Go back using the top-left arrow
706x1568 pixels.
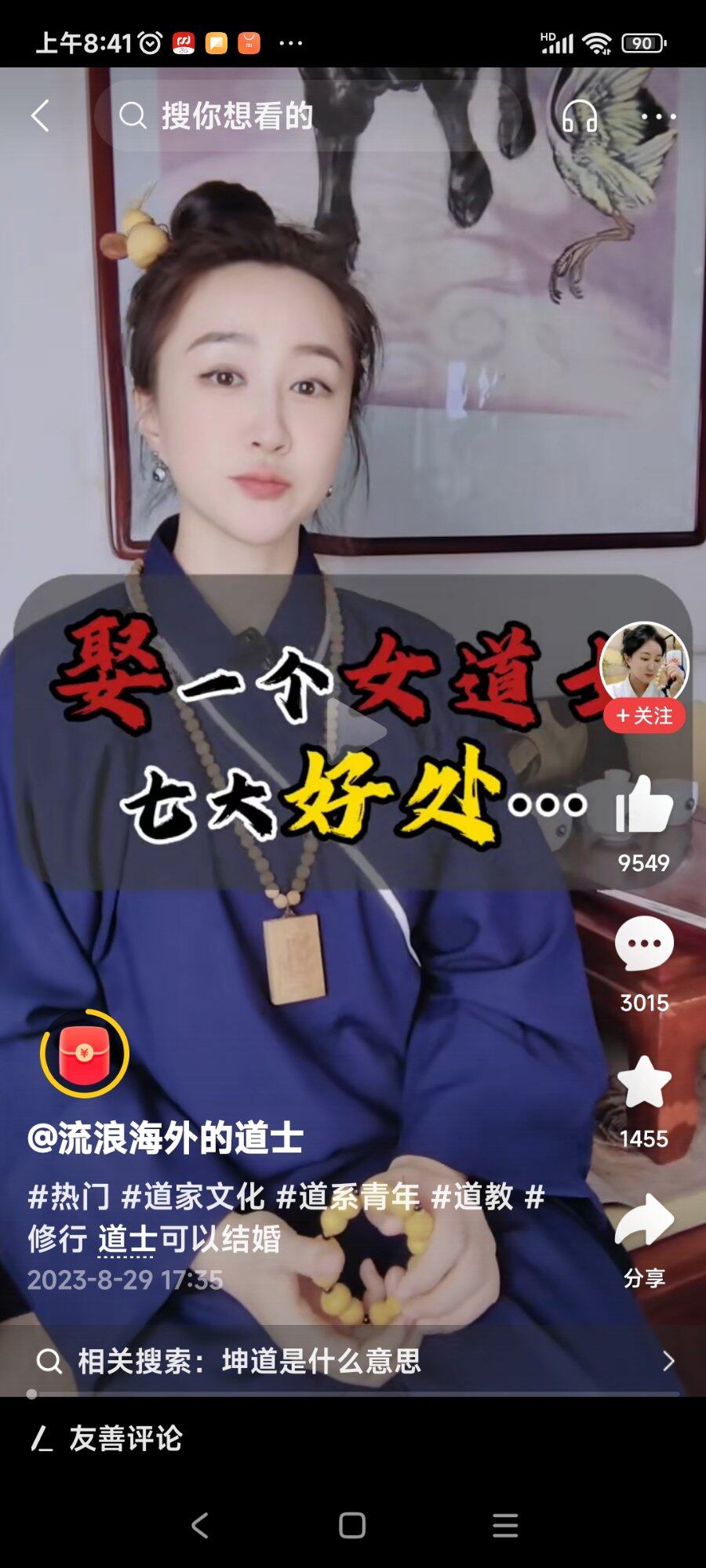[41, 116]
